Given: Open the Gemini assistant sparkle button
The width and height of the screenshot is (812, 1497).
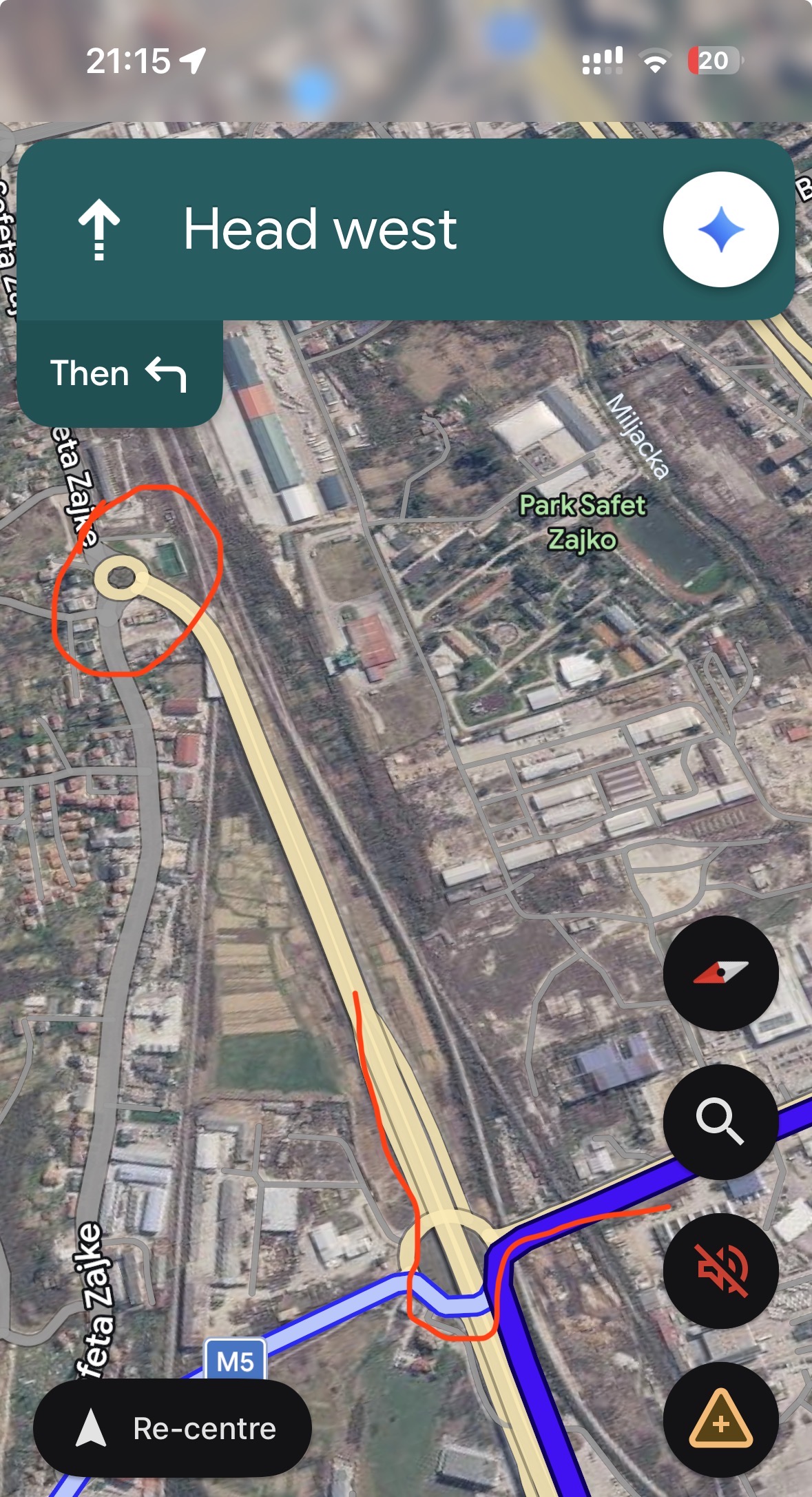Looking at the screenshot, I should [720, 229].
